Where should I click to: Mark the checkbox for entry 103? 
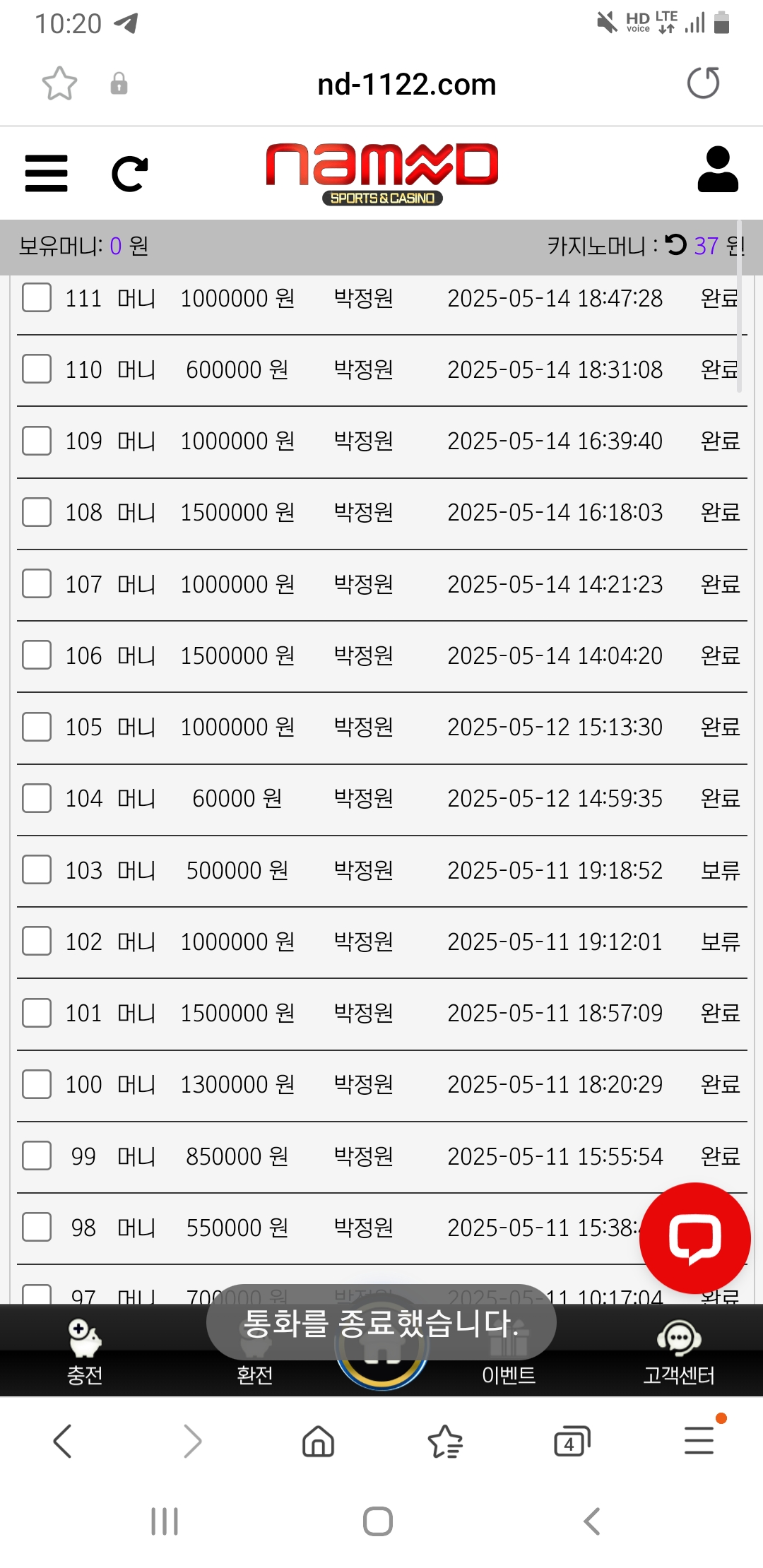pyautogui.click(x=37, y=869)
